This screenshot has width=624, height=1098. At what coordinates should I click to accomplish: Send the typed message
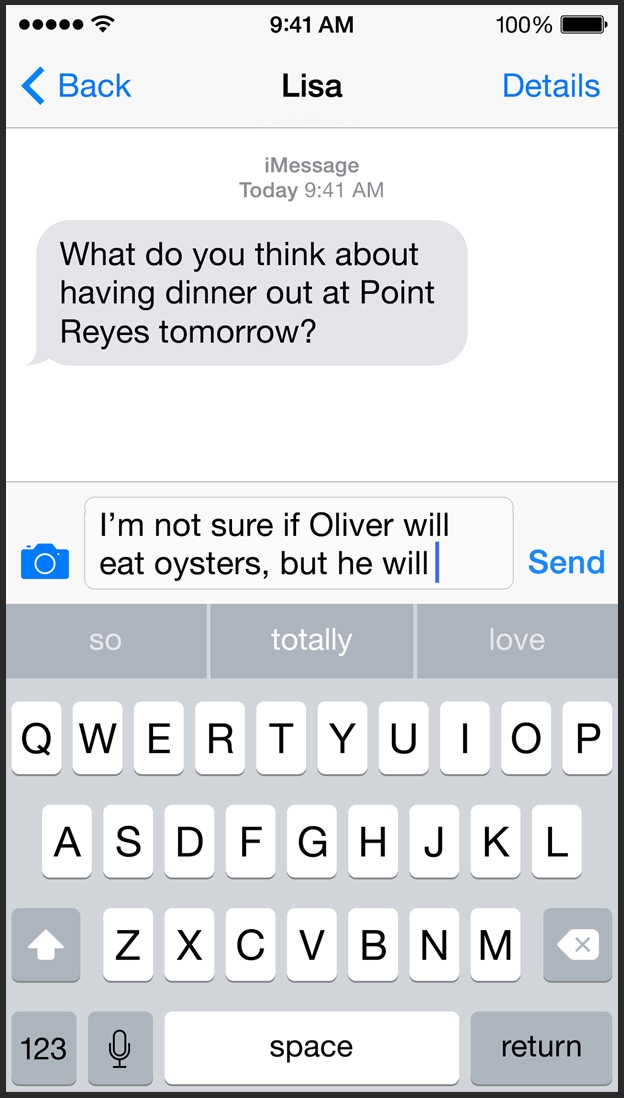566,562
